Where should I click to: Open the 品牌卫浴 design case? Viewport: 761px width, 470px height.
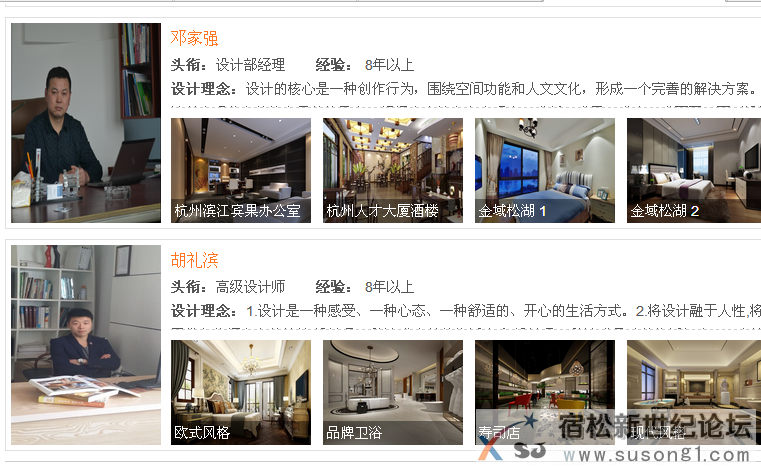pyautogui.click(x=392, y=391)
